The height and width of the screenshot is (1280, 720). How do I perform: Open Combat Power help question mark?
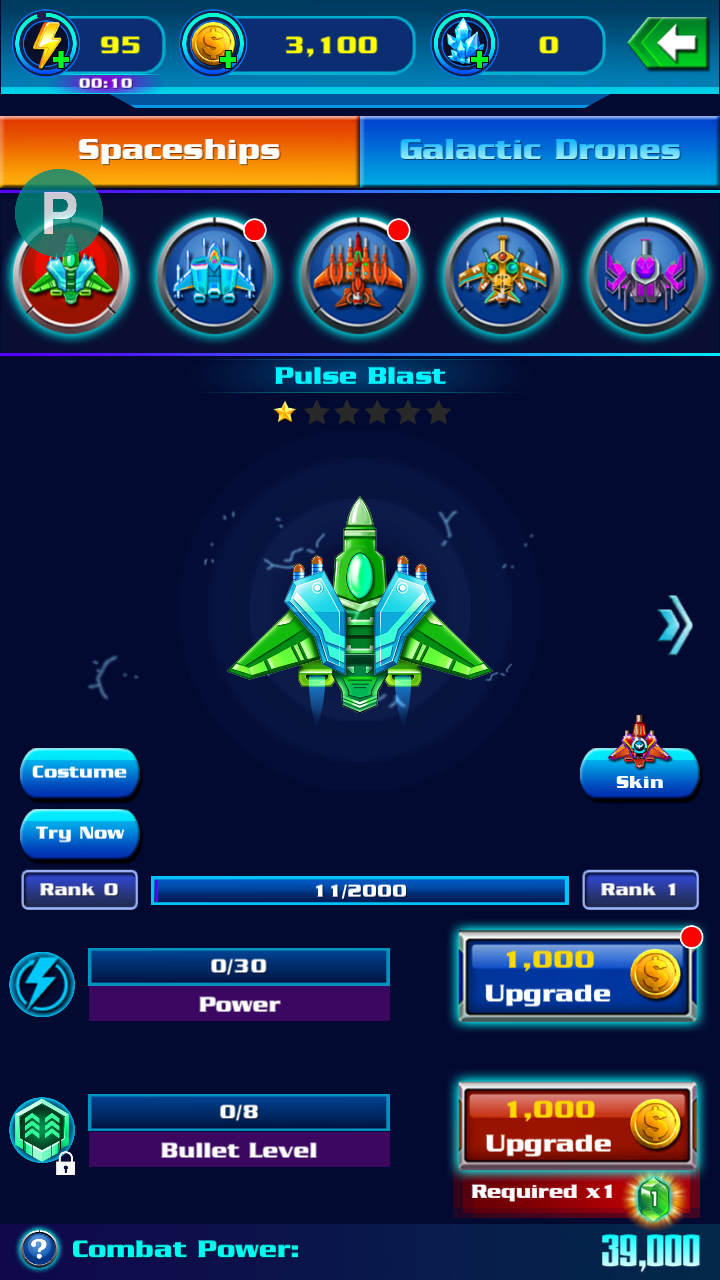39,1249
